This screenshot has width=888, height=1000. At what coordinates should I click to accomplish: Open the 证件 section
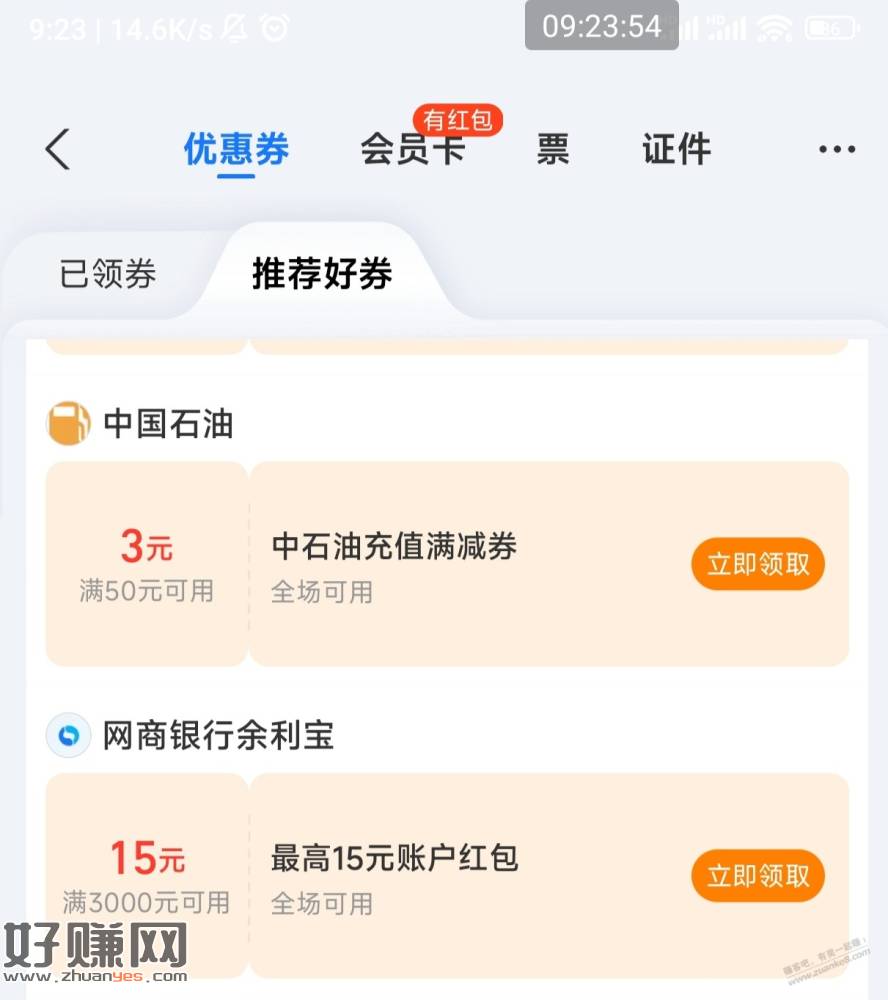[x=676, y=150]
